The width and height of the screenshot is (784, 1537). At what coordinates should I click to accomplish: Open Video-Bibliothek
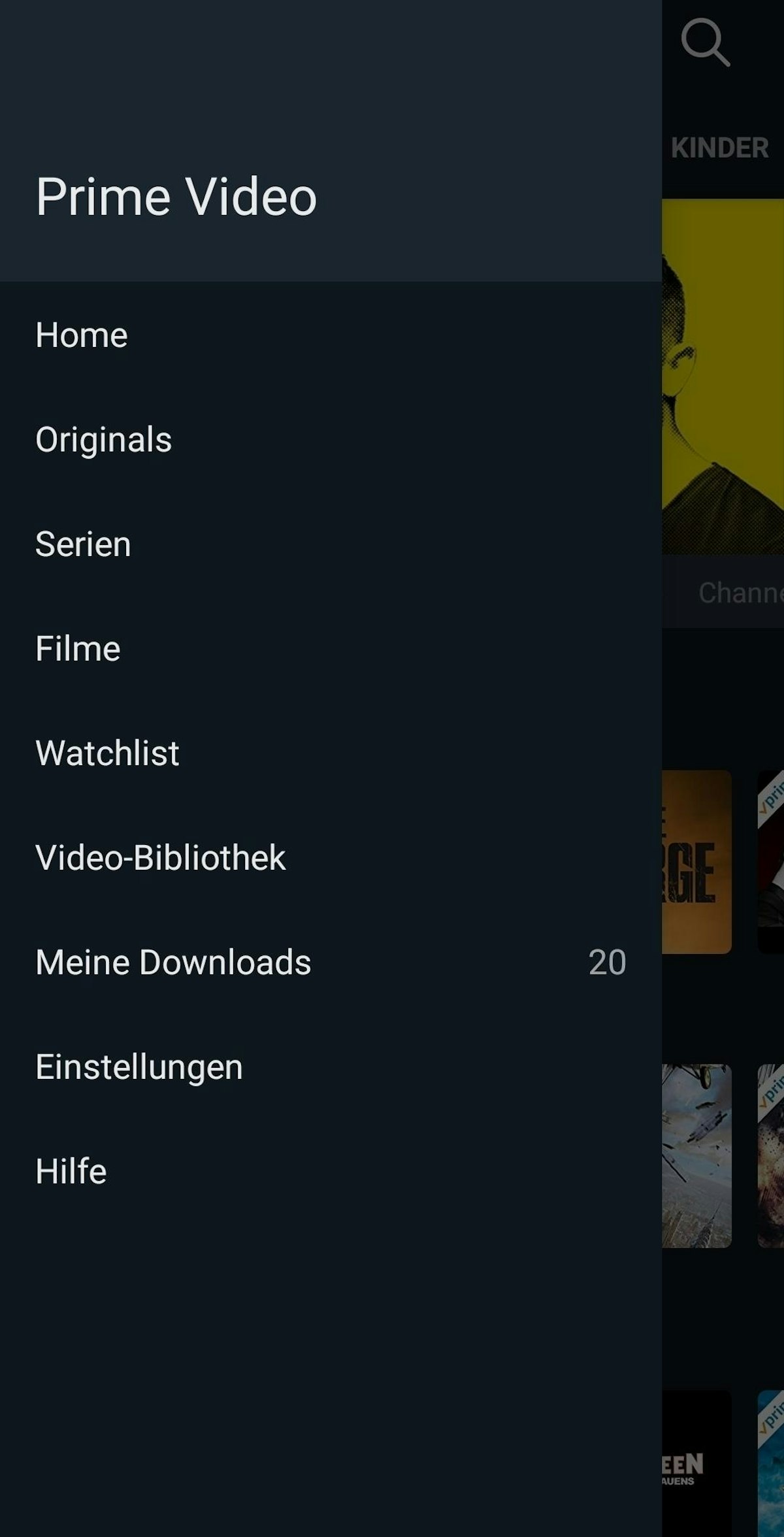click(x=161, y=858)
